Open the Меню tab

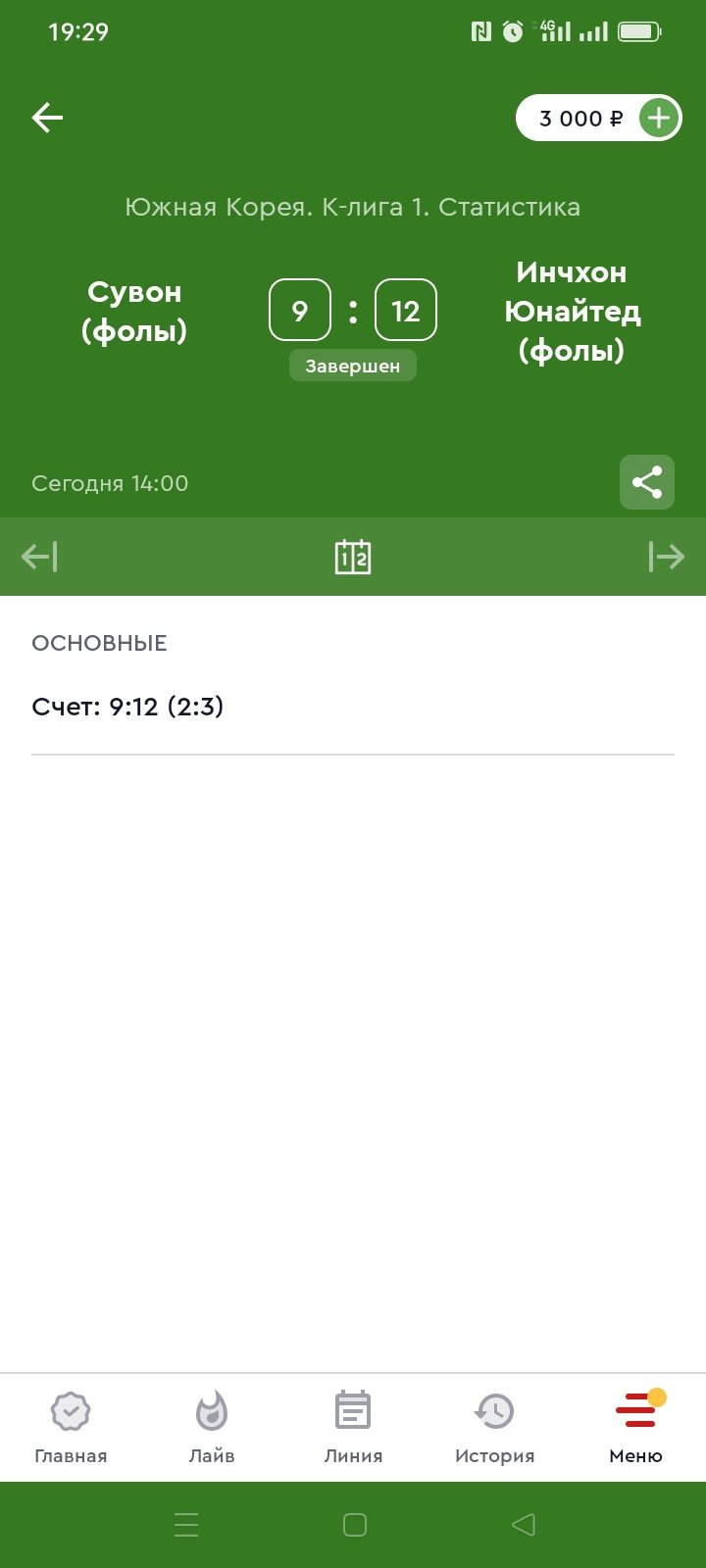click(x=635, y=1427)
